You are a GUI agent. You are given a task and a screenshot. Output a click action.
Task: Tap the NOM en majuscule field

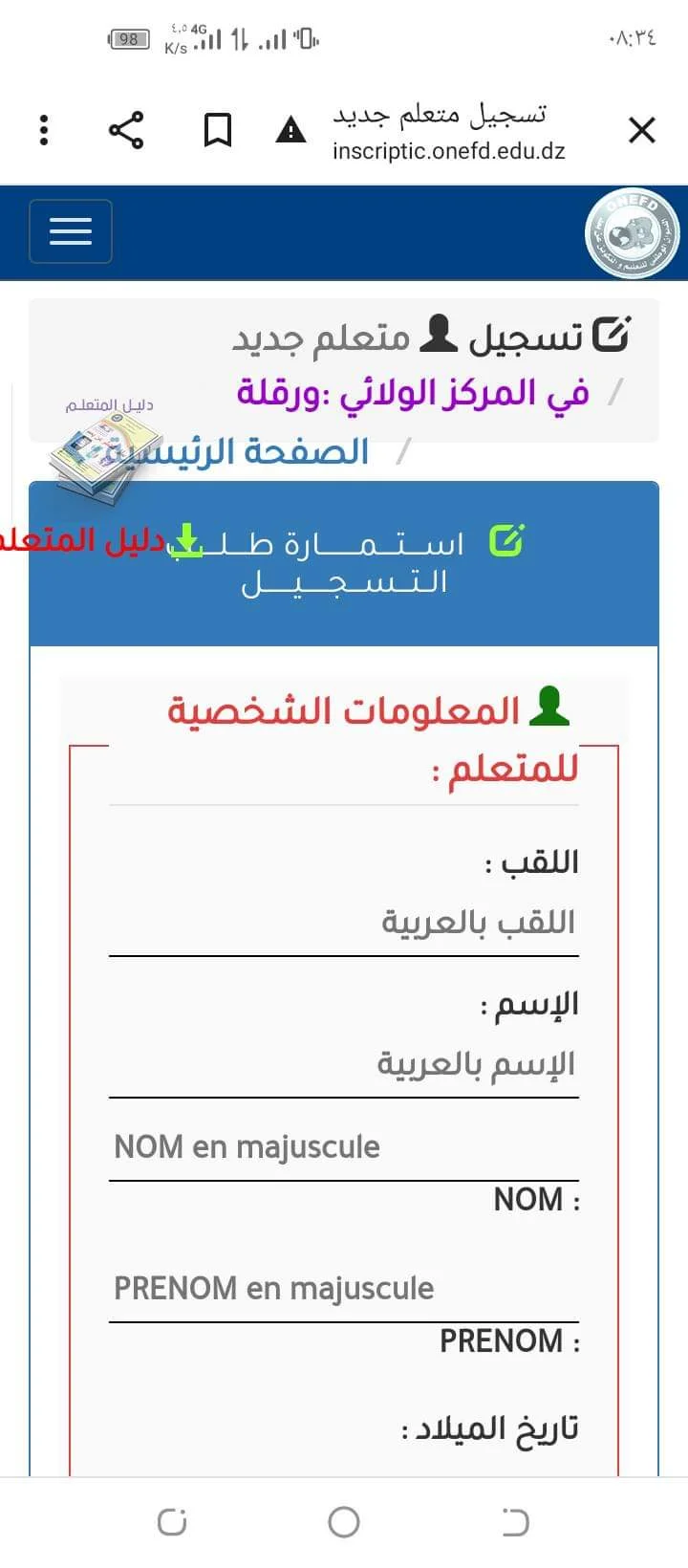pyautogui.click(x=344, y=1147)
